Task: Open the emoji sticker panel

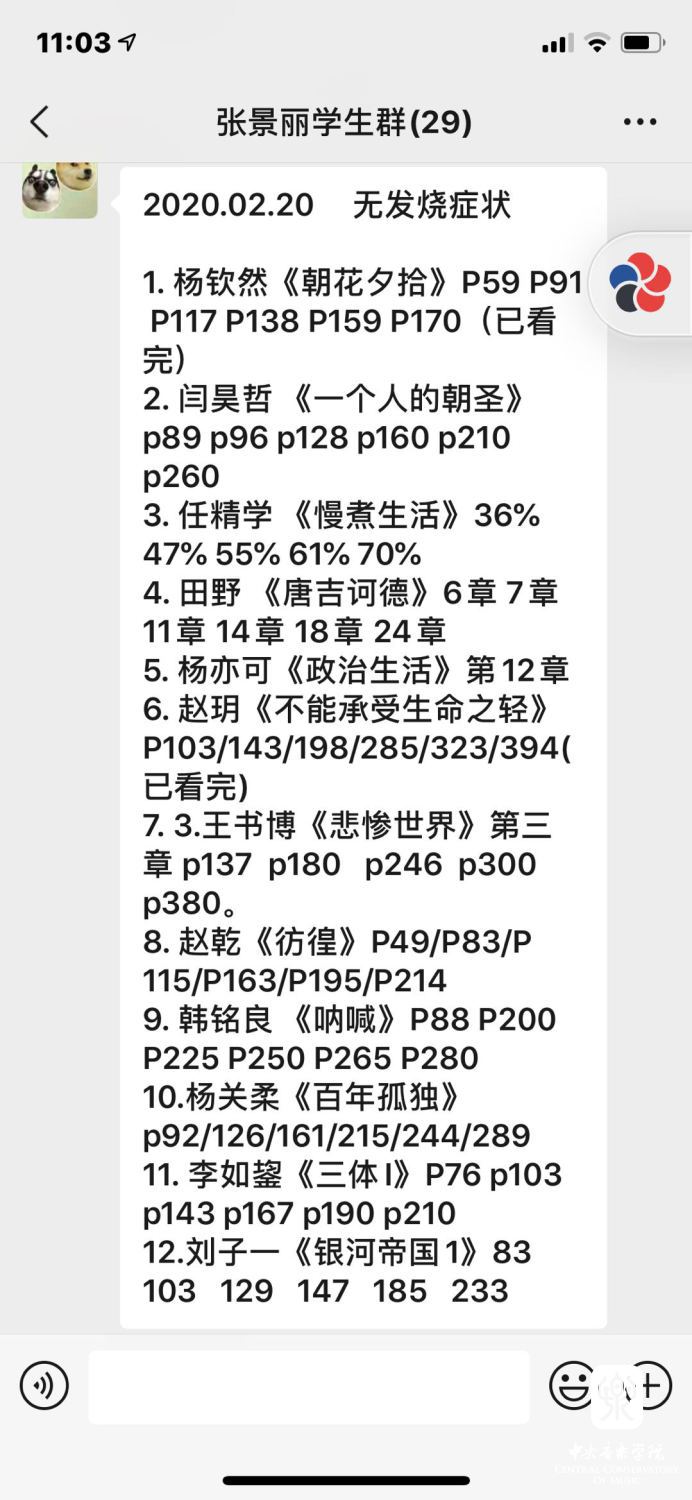Action: point(573,1386)
